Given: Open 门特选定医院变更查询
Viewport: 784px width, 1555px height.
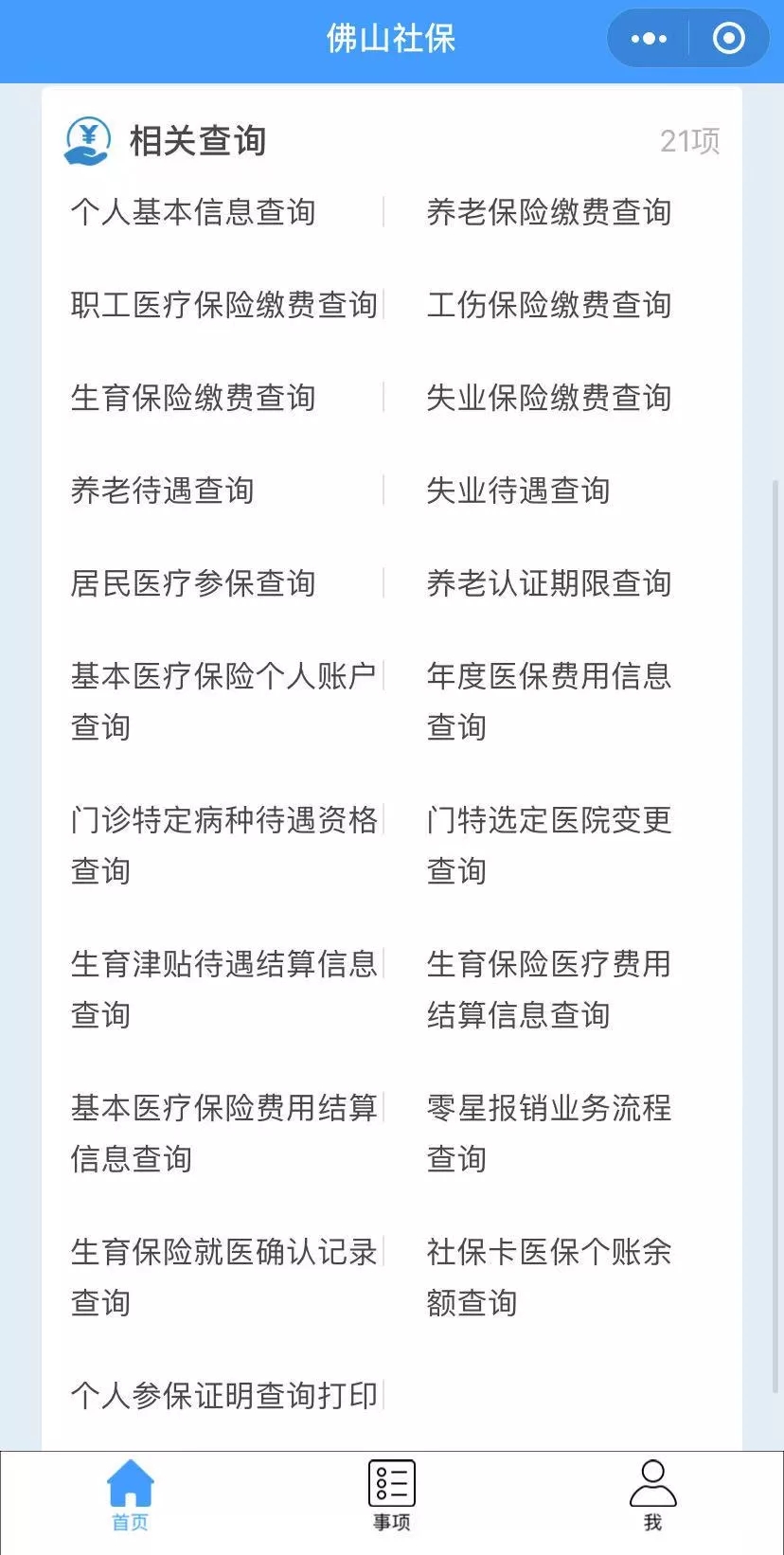Looking at the screenshot, I should [x=548, y=845].
